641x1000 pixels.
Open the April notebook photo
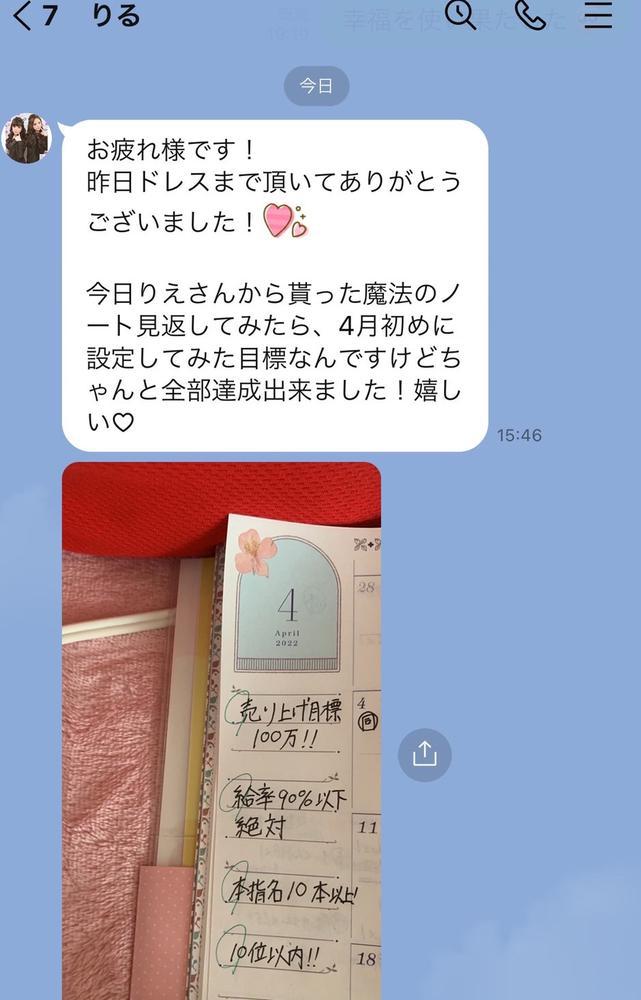pyautogui.click(x=221, y=730)
